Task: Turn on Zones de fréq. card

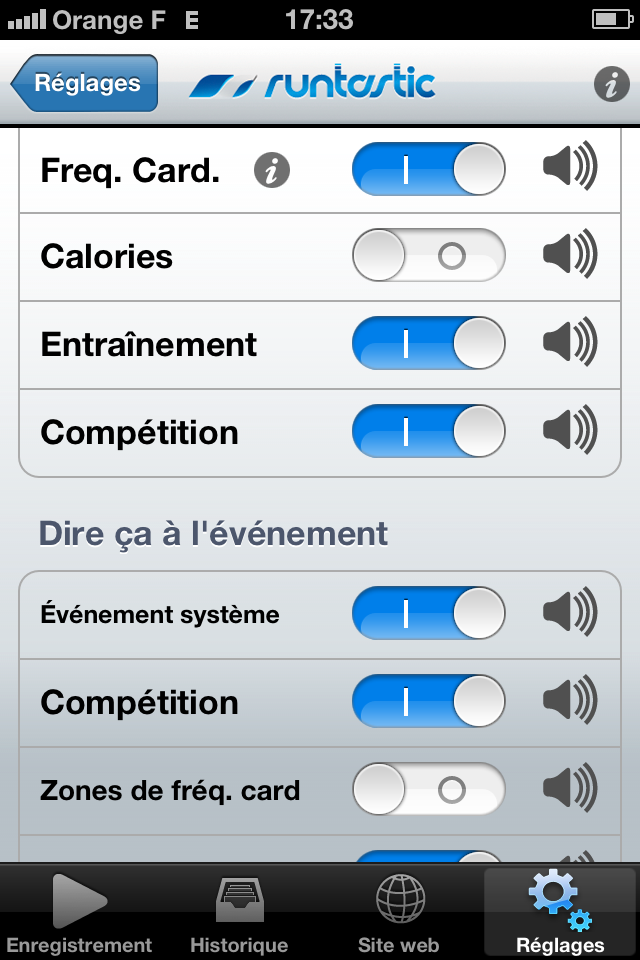Action: [x=428, y=791]
